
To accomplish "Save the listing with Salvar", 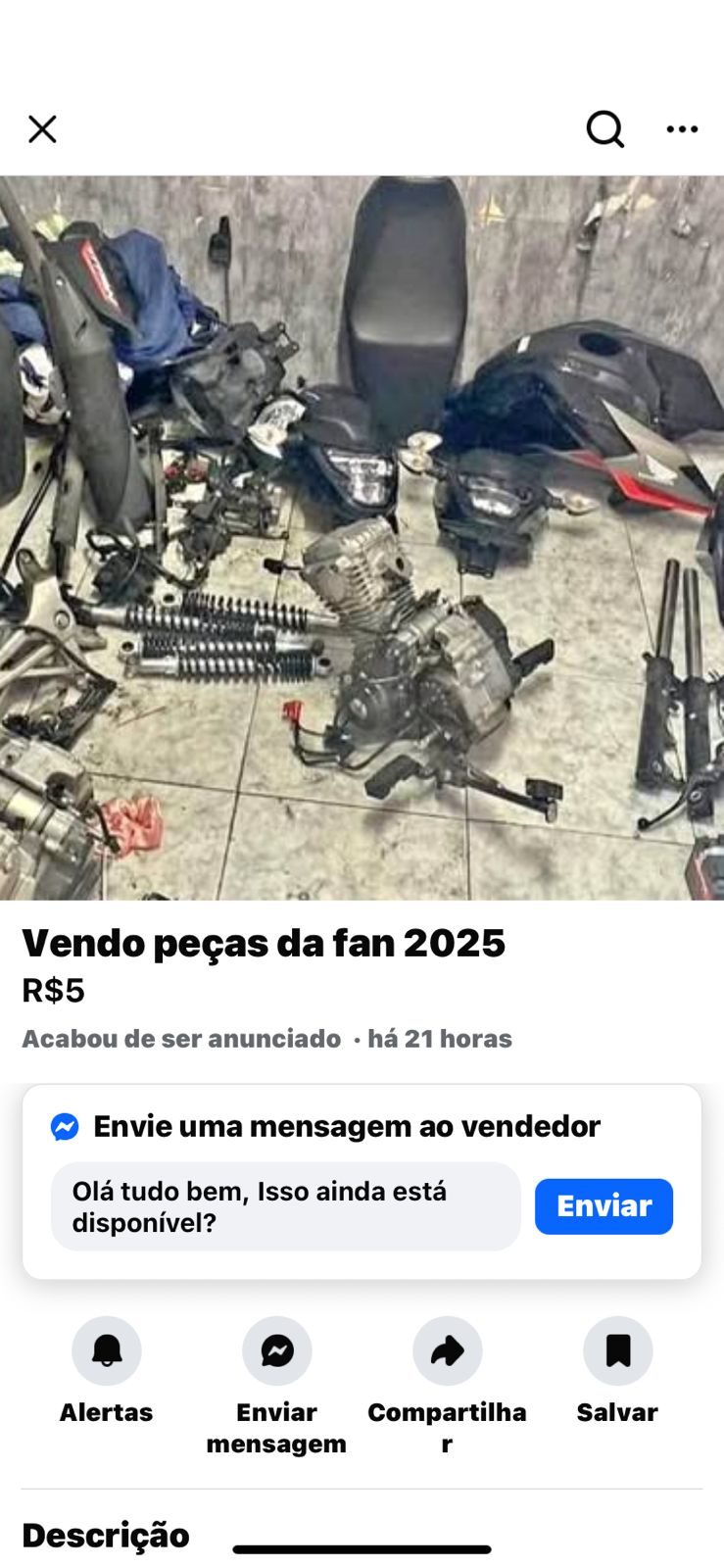I will (x=617, y=1351).
